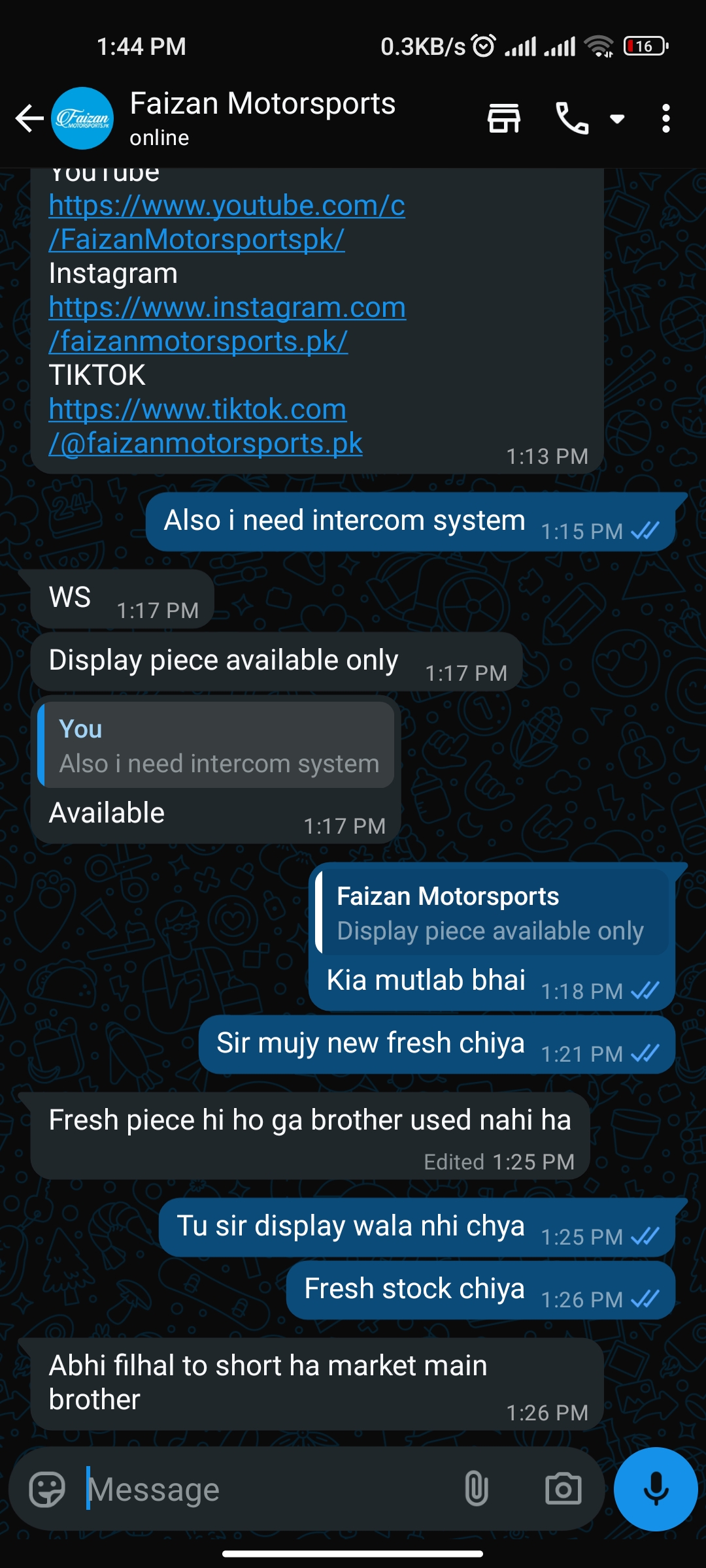Open the Instagram faizanmotorsports.pk link
This screenshot has height=1568, width=706.
click(x=226, y=324)
